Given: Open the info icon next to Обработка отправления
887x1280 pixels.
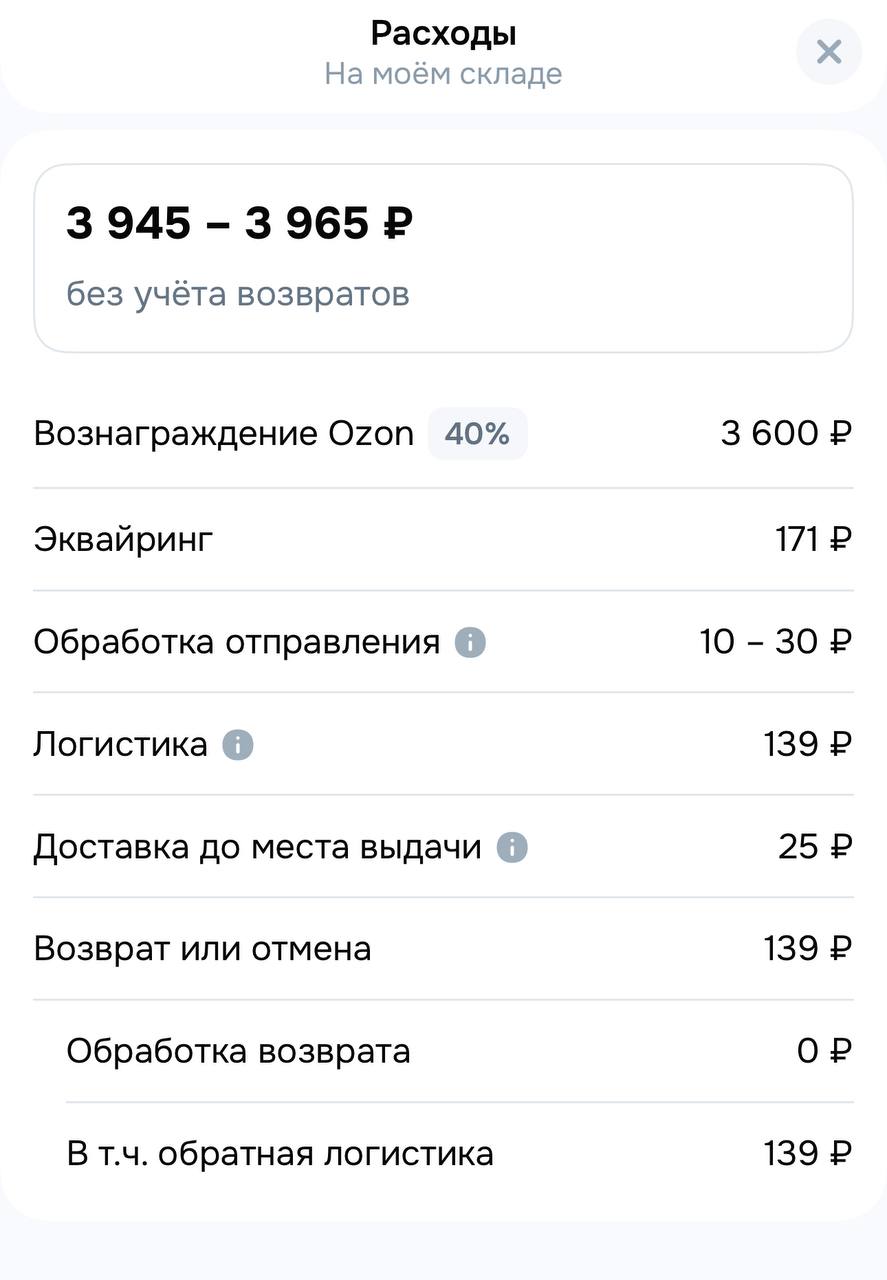Looking at the screenshot, I should (470, 641).
